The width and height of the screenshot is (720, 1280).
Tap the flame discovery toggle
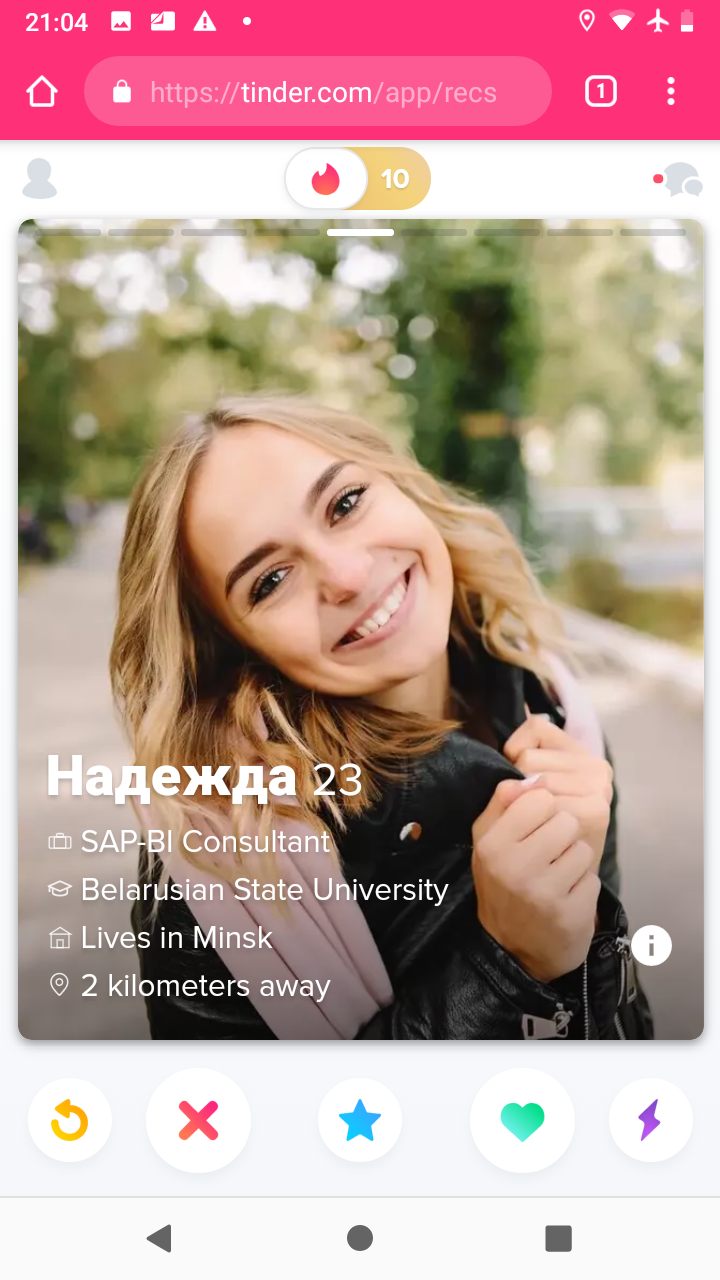pos(326,179)
